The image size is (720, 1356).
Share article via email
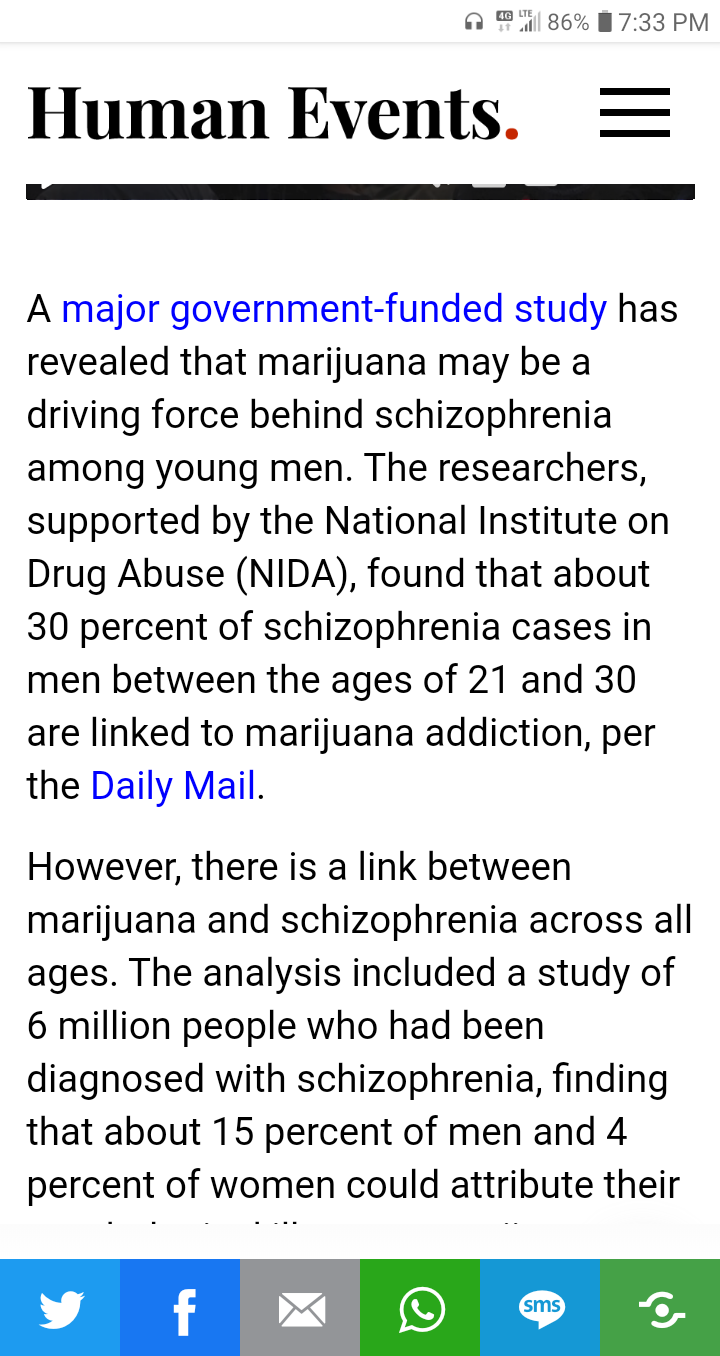300,1308
